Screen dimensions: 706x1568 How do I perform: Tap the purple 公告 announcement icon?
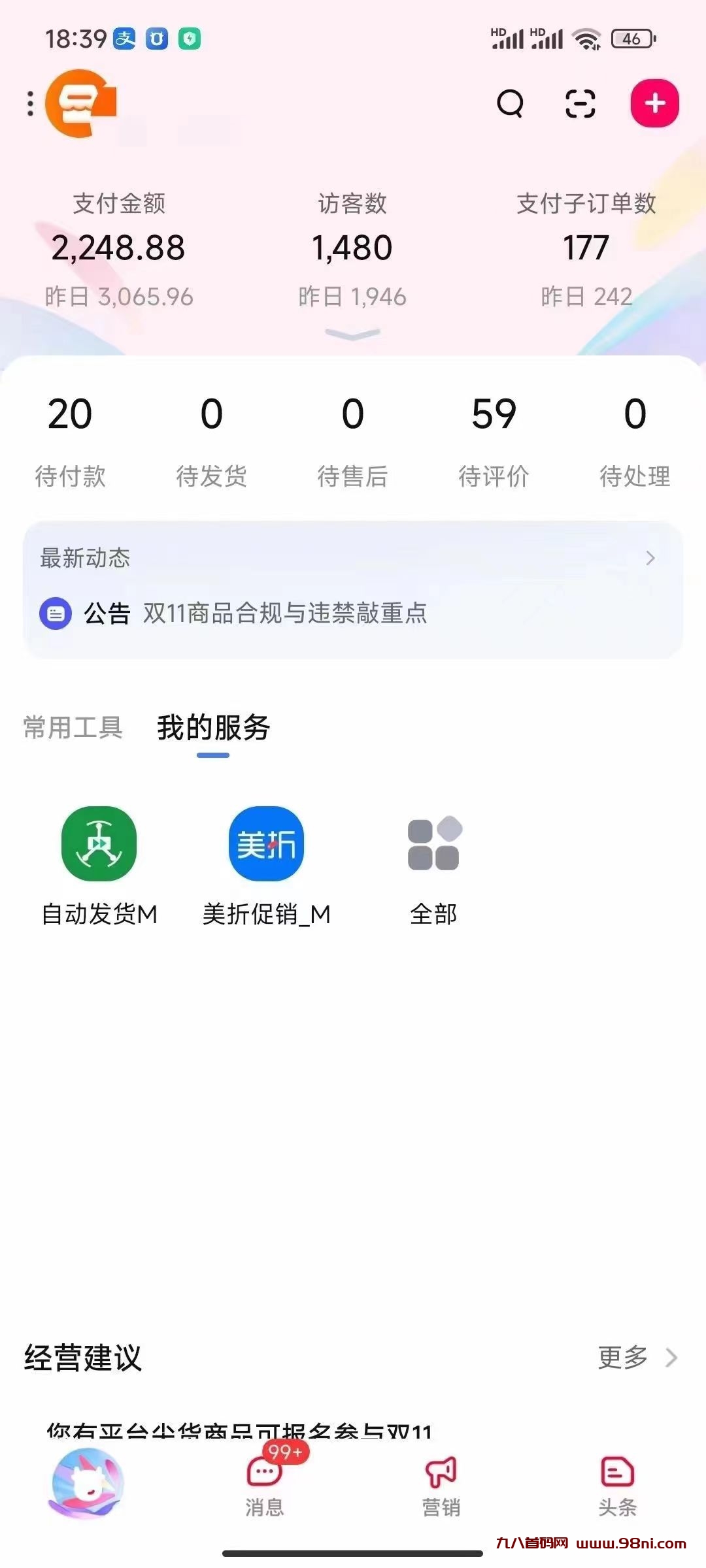(56, 614)
